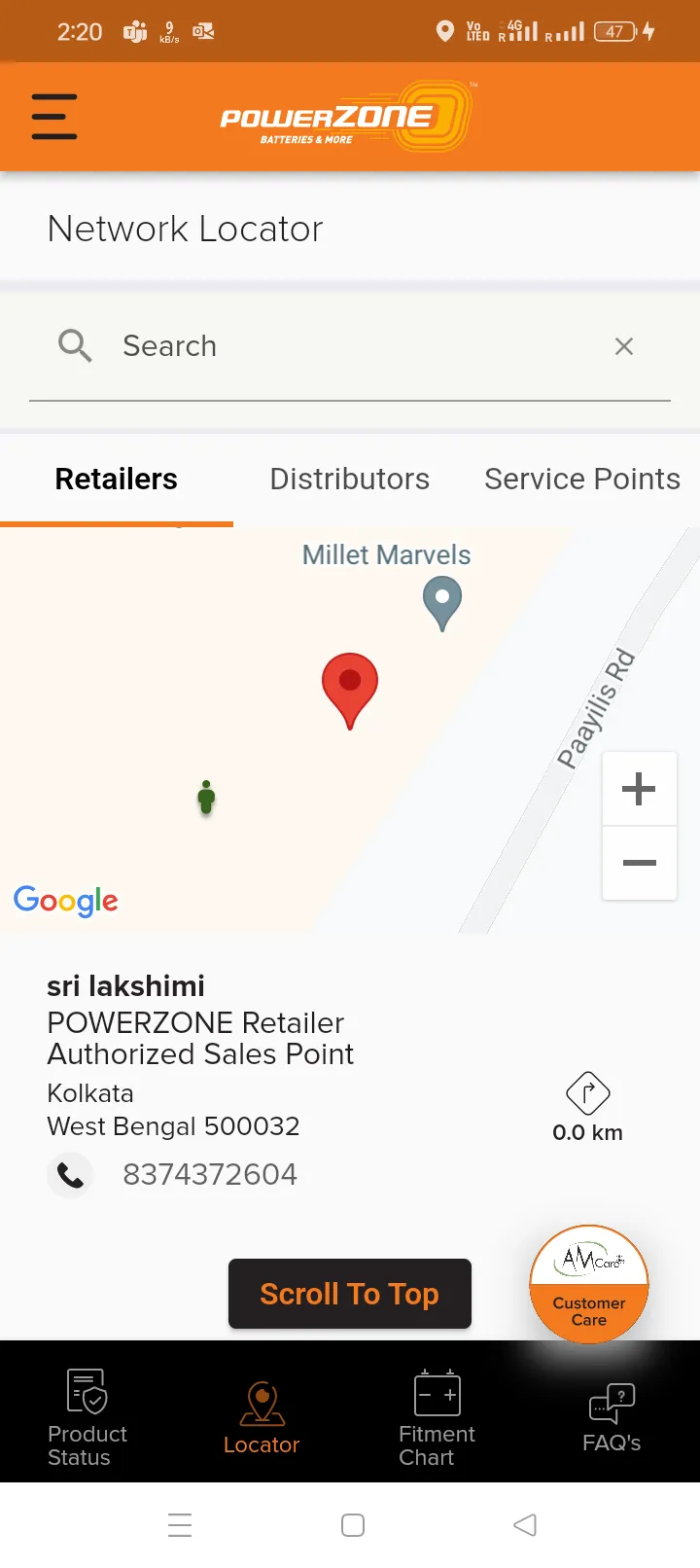Open the Millet Marvels map pin
700x1568 pixels.
tap(442, 601)
